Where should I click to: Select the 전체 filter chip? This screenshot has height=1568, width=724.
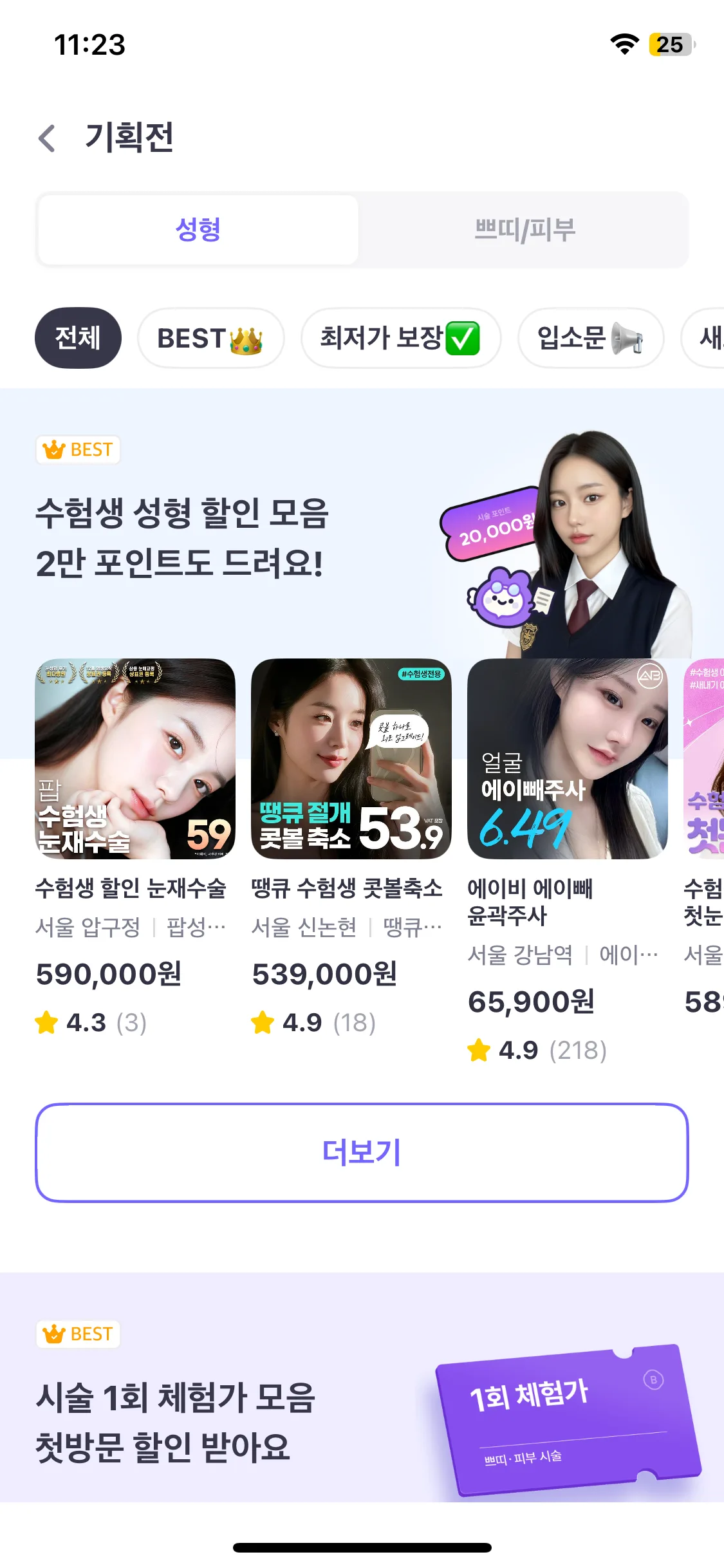pos(78,338)
